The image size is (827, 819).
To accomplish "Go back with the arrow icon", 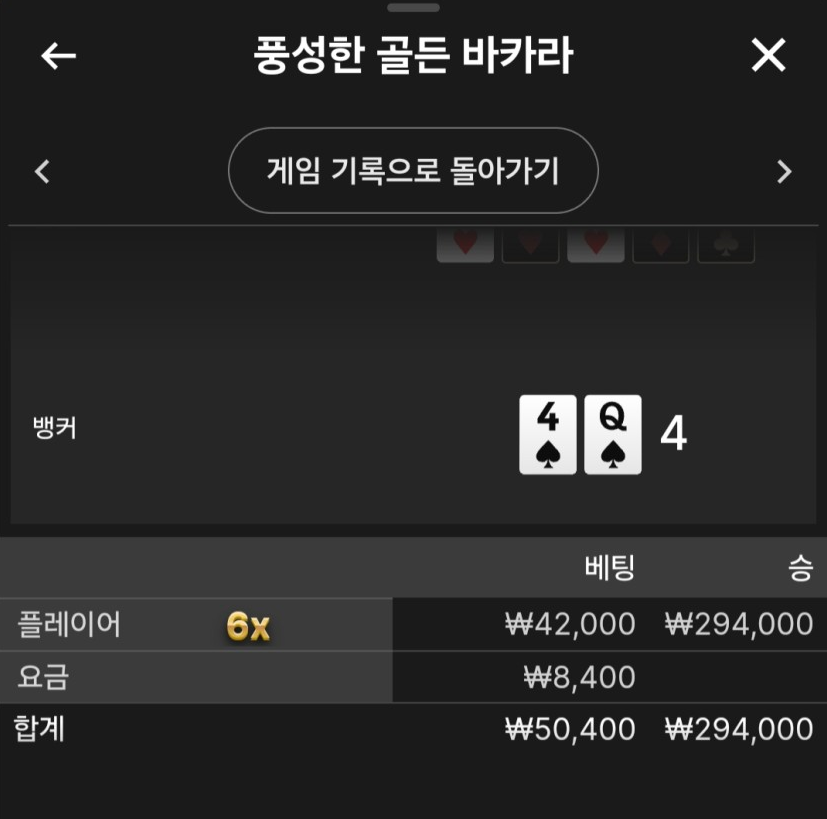I will 58,56.
